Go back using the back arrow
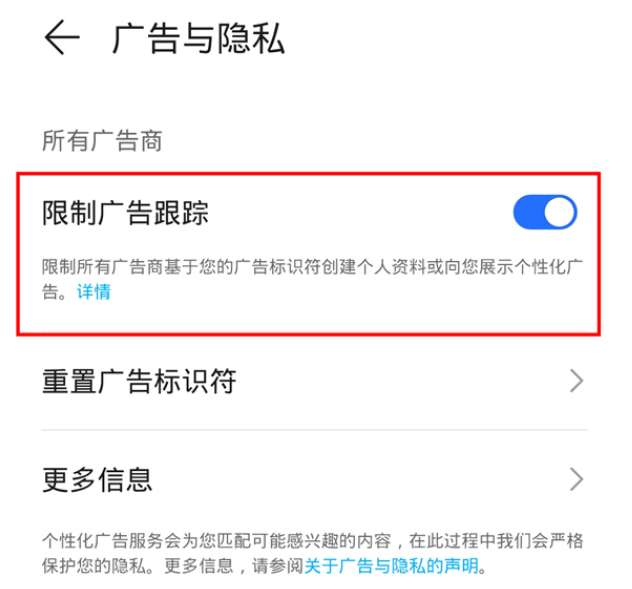 coord(62,38)
